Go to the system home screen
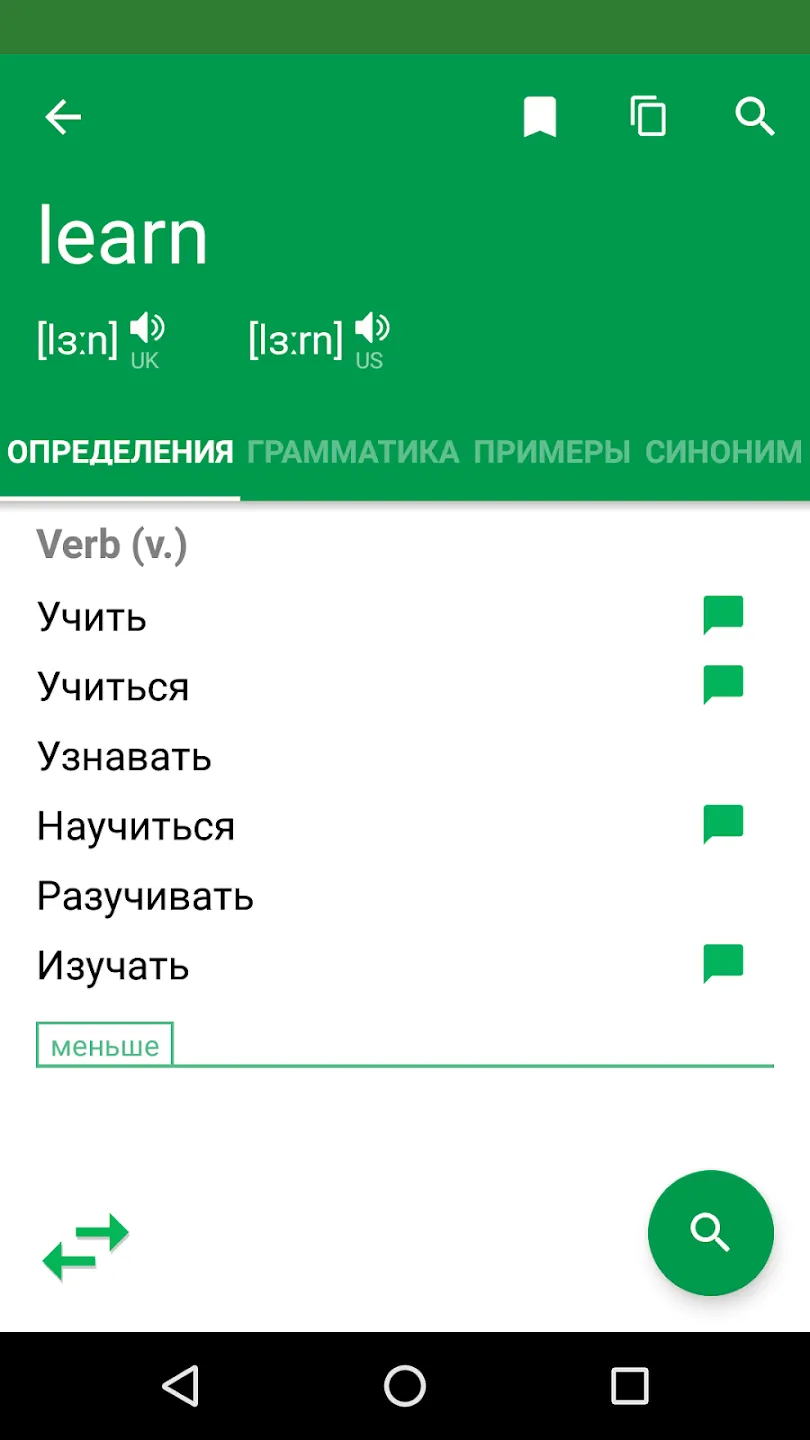810x1440 pixels. pyautogui.click(x=405, y=1386)
